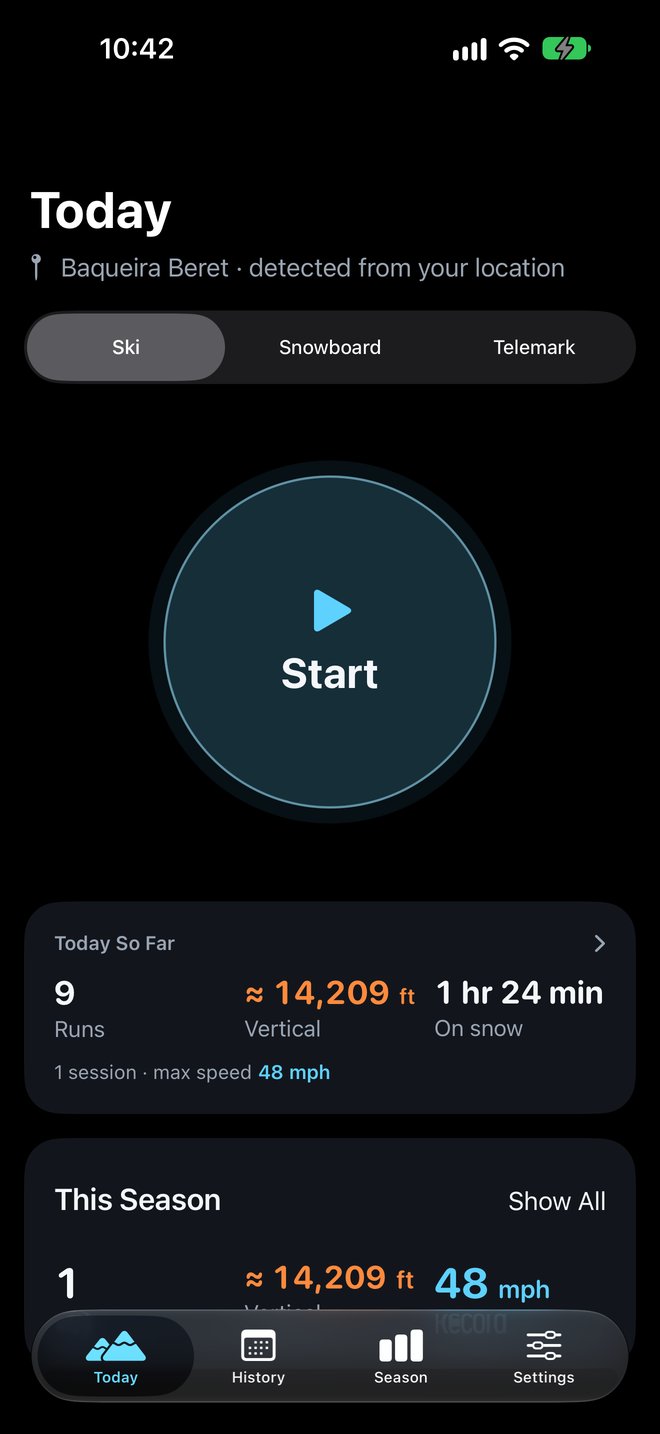Viewport: 660px width, 1434px height.
Task: Open the Today So Far card
Action: (x=330, y=1007)
